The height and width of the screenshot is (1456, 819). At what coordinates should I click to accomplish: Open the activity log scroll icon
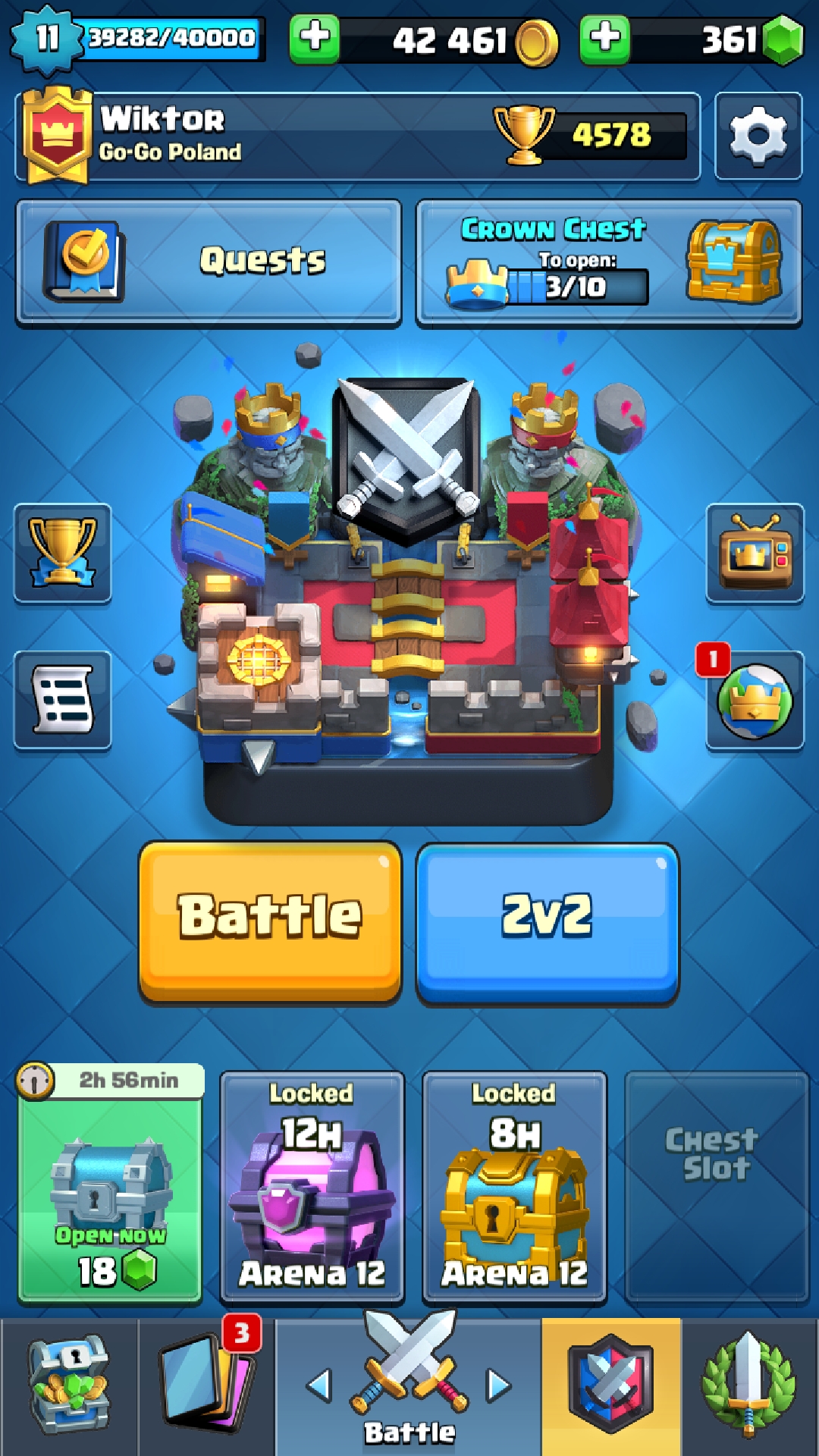[x=62, y=700]
